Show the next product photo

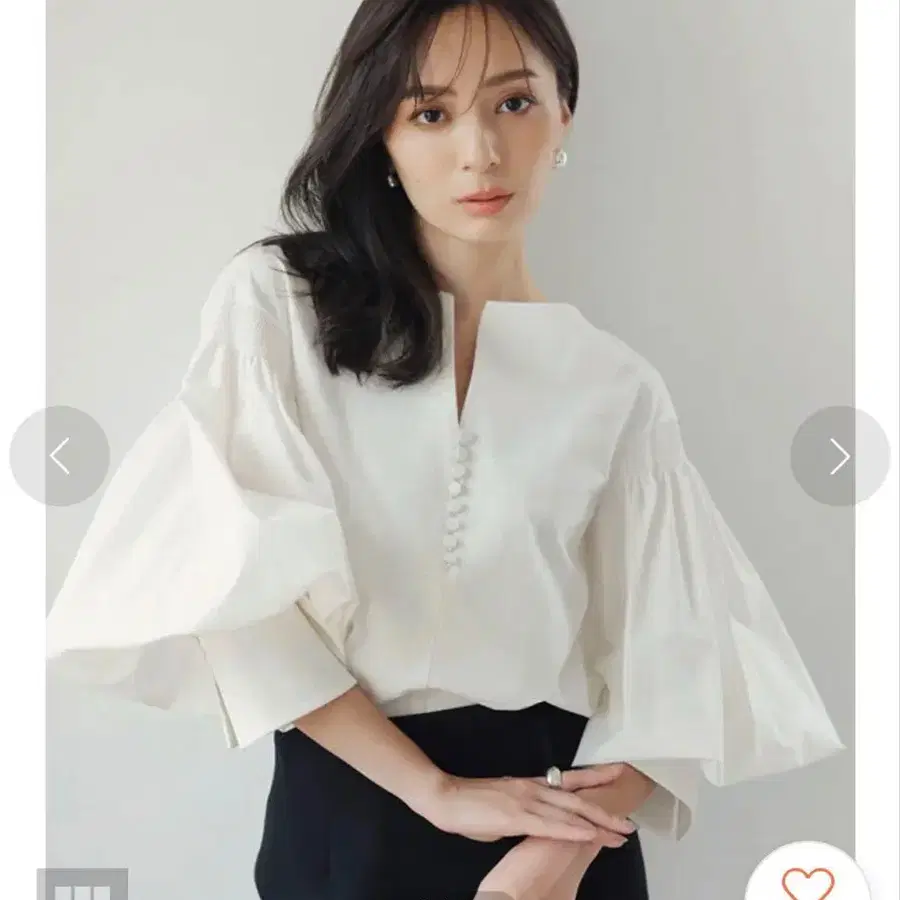[840, 456]
